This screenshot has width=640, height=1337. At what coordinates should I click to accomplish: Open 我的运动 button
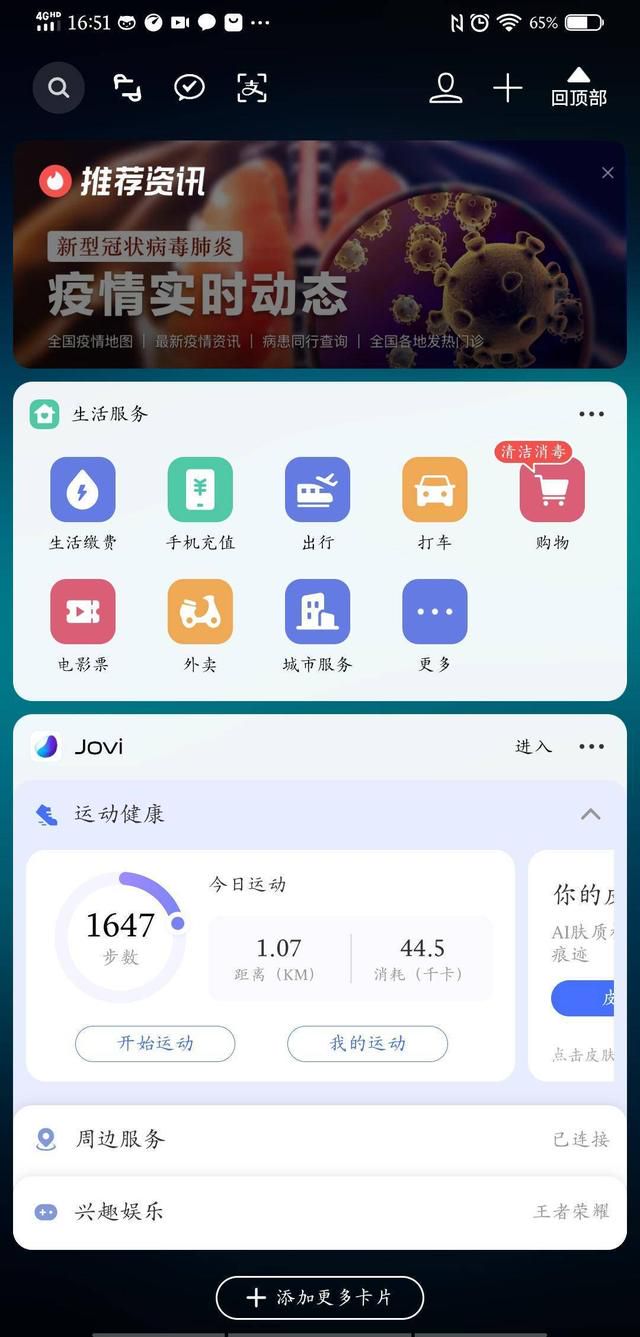(x=367, y=1043)
